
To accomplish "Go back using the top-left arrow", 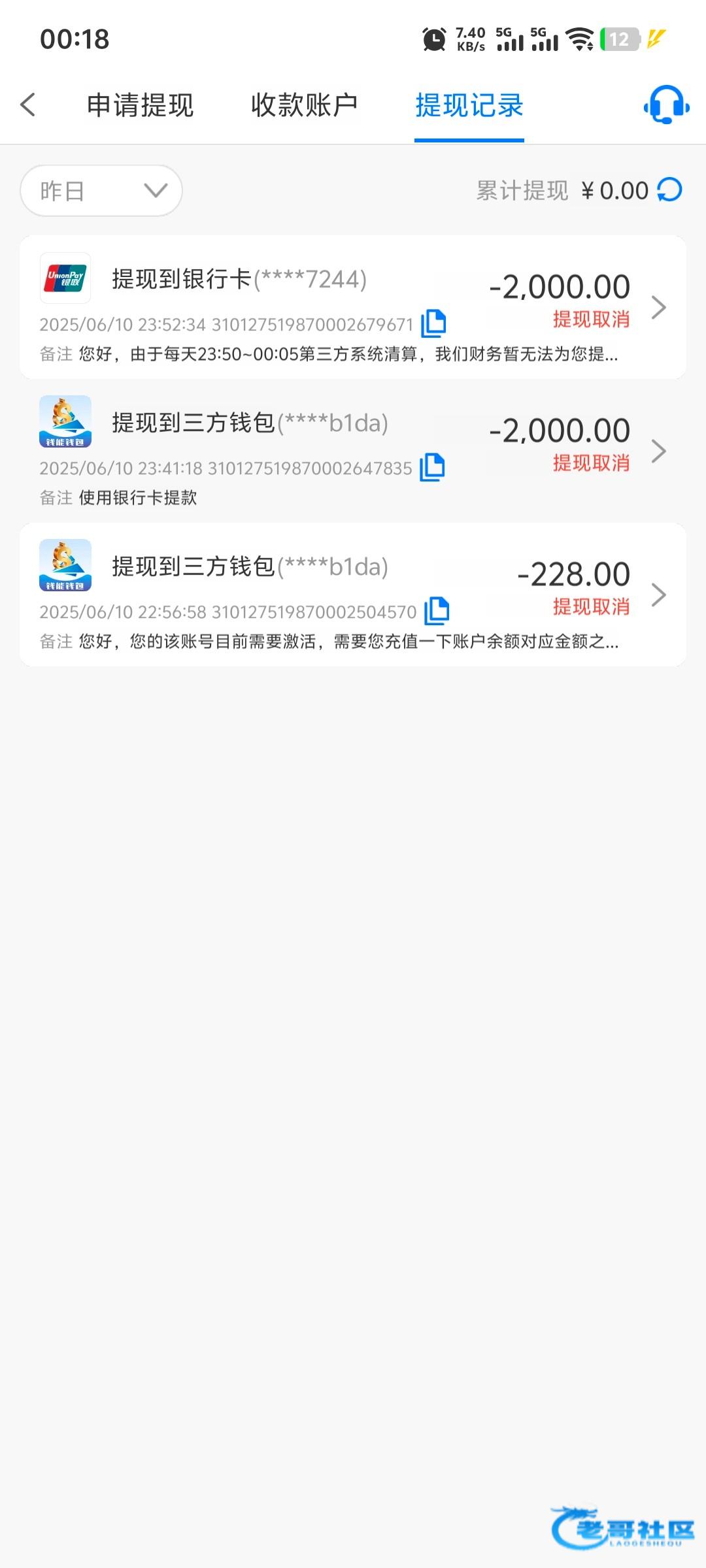I will 27,105.
